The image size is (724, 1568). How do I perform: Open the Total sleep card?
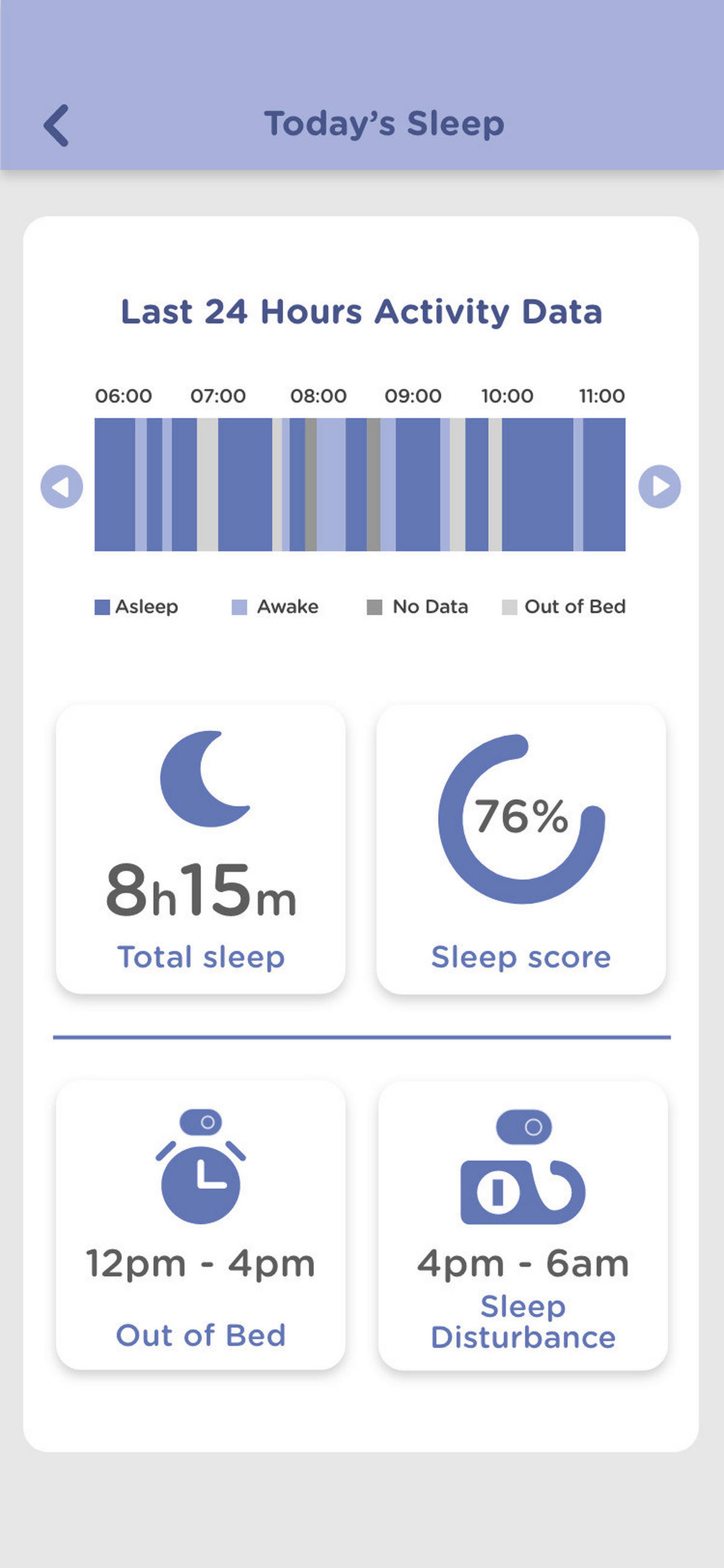200,849
